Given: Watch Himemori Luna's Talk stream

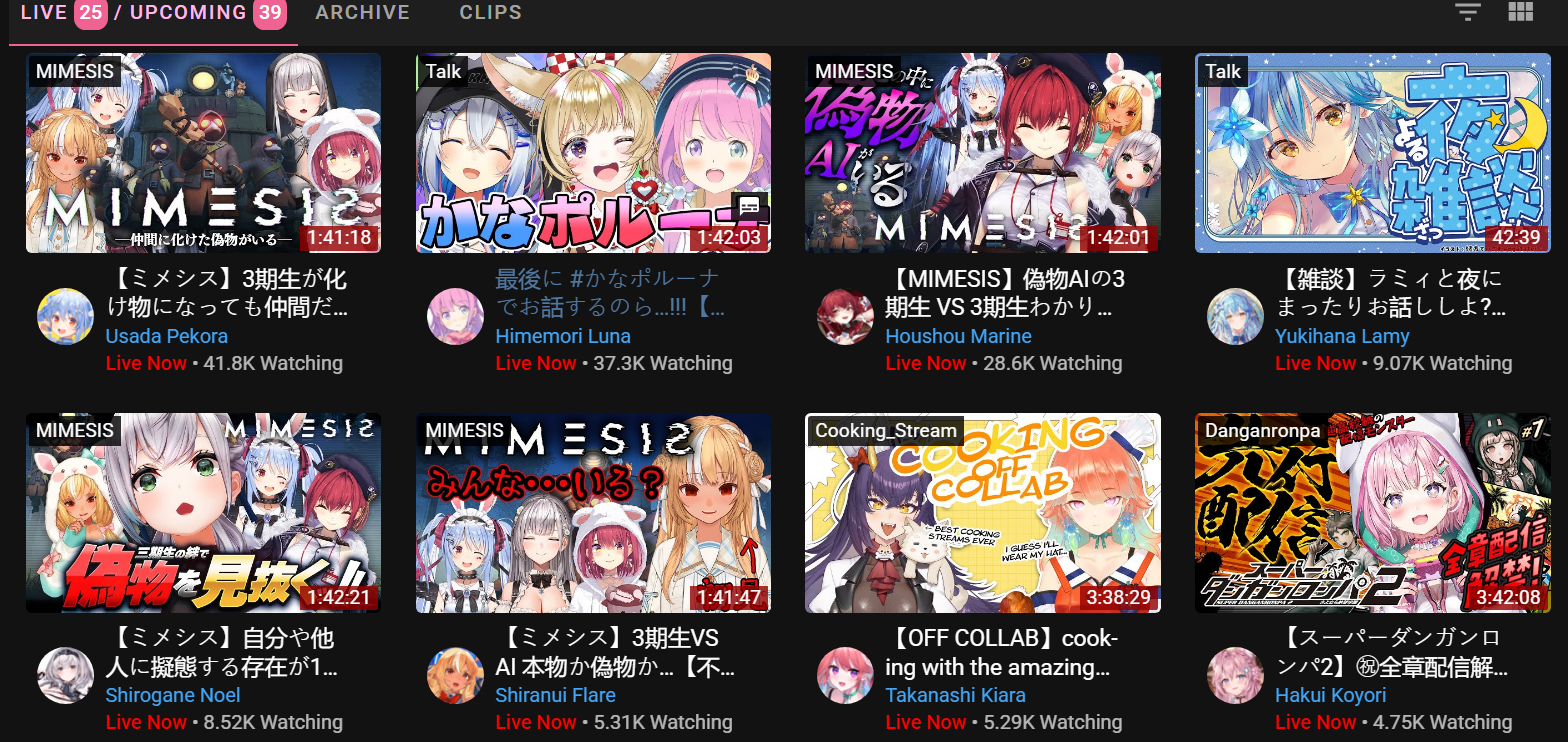Looking at the screenshot, I should click(593, 153).
